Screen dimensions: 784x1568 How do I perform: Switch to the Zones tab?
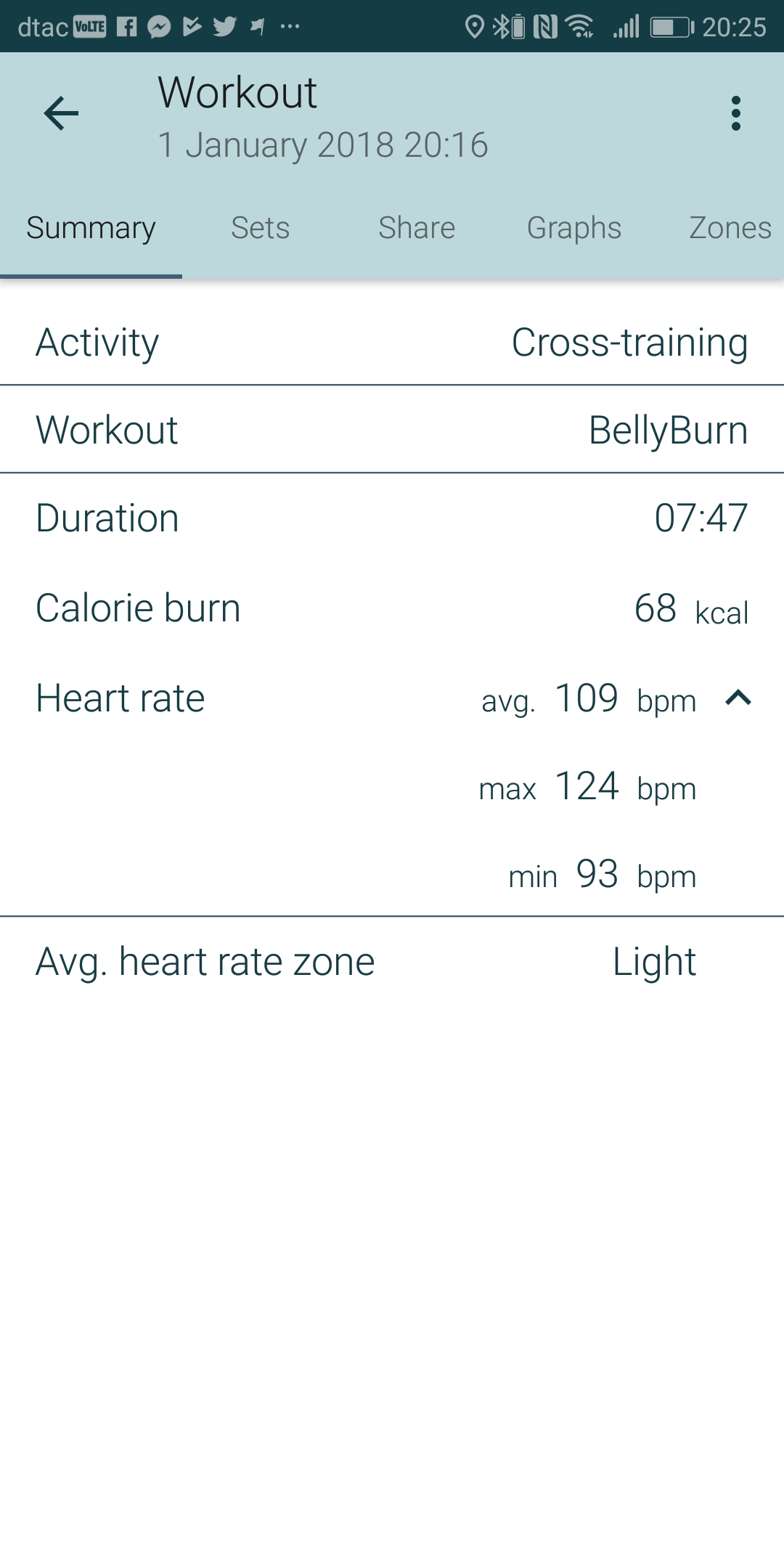tap(729, 228)
